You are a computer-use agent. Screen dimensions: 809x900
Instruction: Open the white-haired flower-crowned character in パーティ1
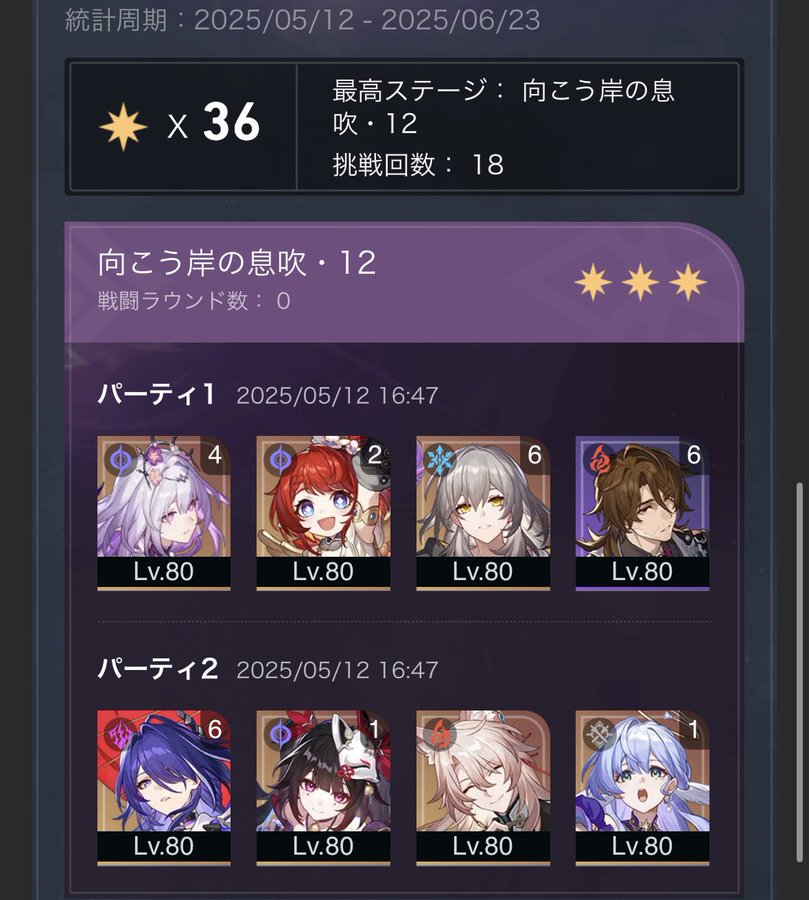tap(163, 511)
